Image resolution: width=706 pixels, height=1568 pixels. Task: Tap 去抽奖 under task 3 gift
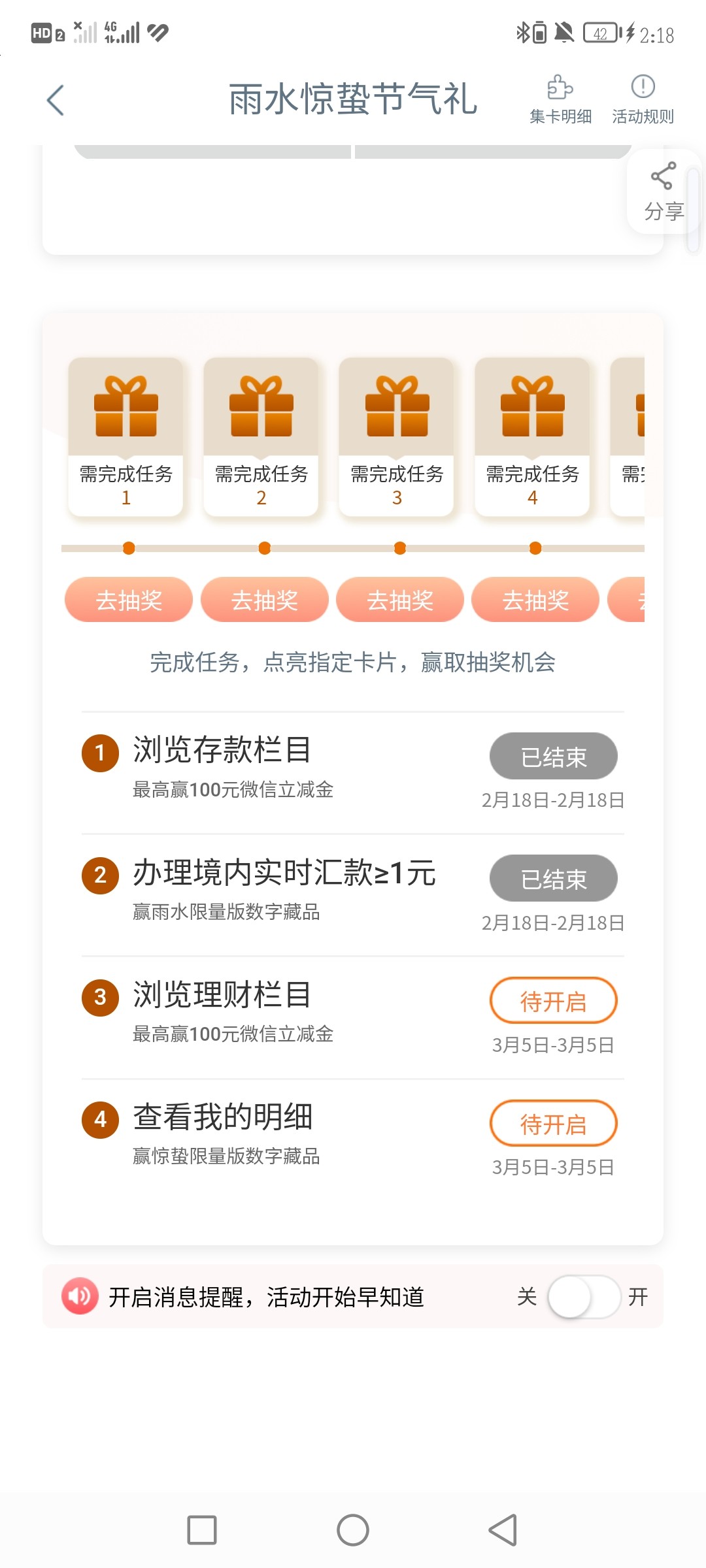click(x=400, y=600)
